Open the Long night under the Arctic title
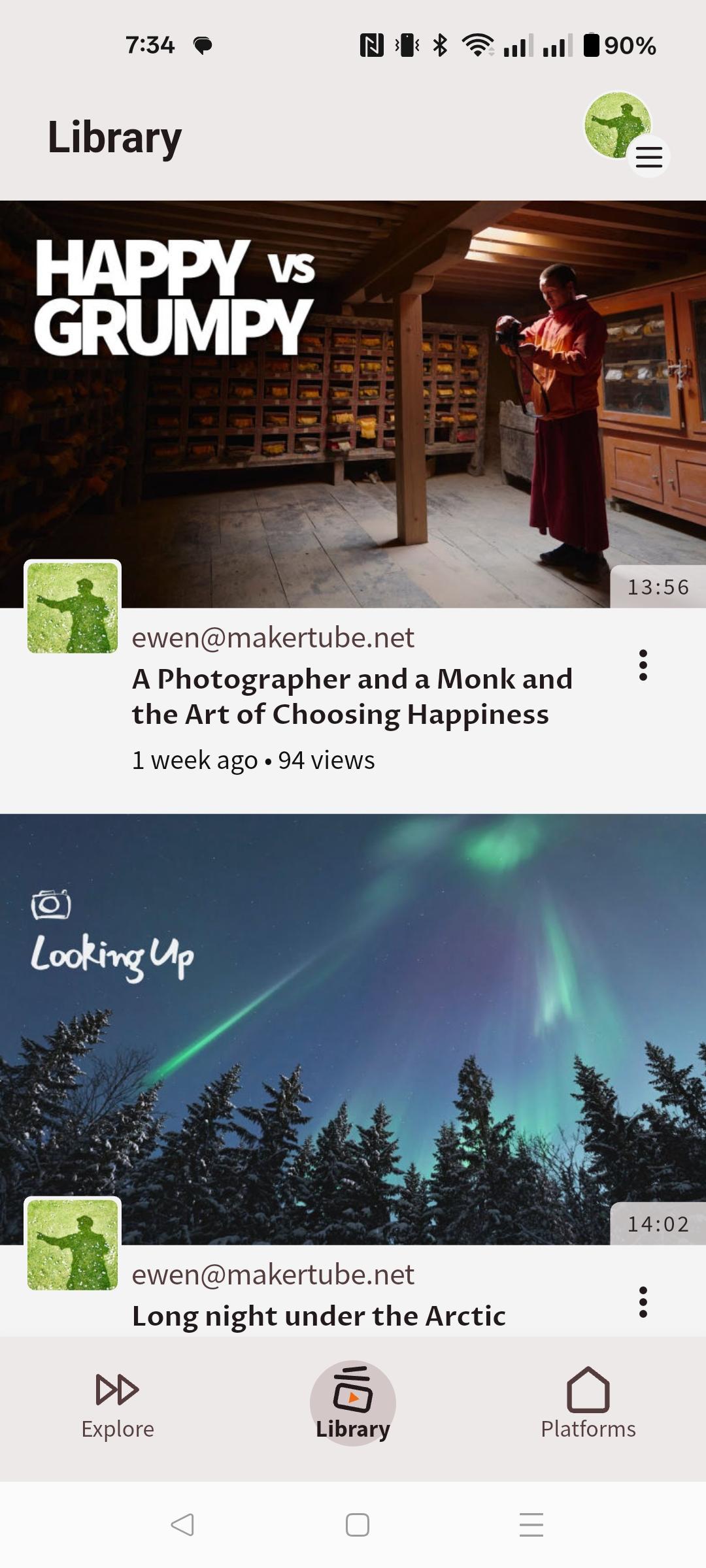 [x=319, y=1316]
